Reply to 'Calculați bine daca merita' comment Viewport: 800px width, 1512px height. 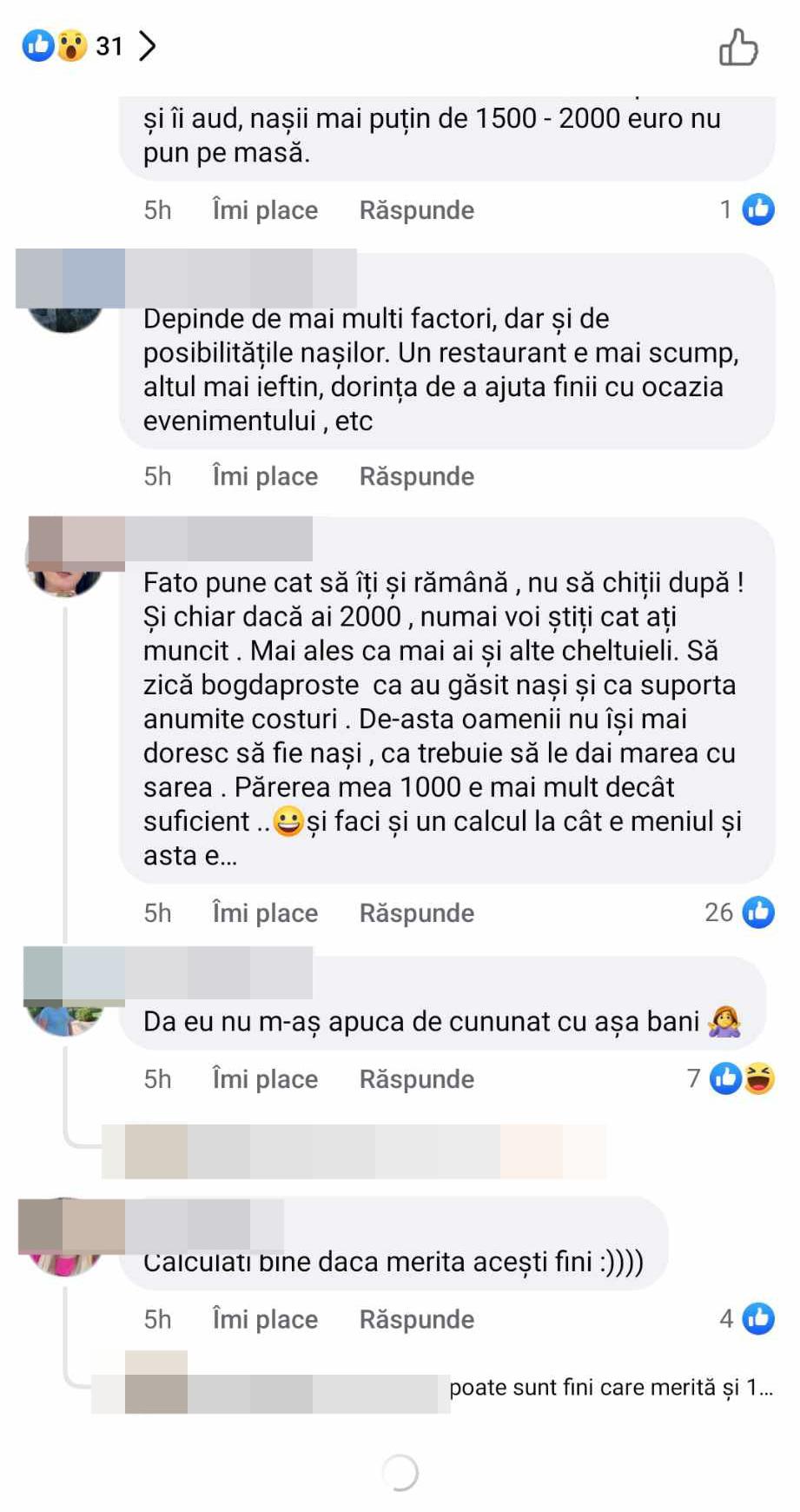click(x=416, y=1319)
